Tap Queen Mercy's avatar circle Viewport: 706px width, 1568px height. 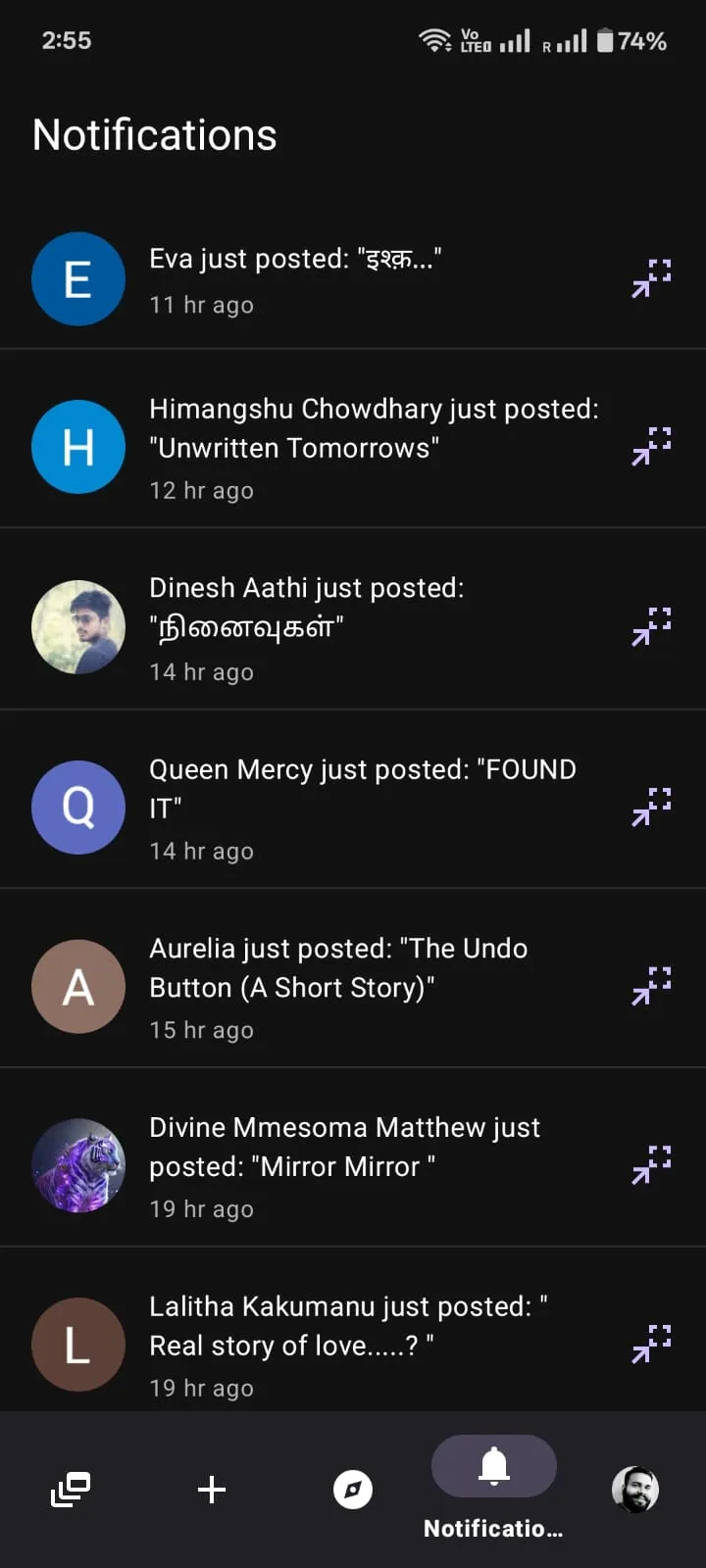[x=78, y=808]
